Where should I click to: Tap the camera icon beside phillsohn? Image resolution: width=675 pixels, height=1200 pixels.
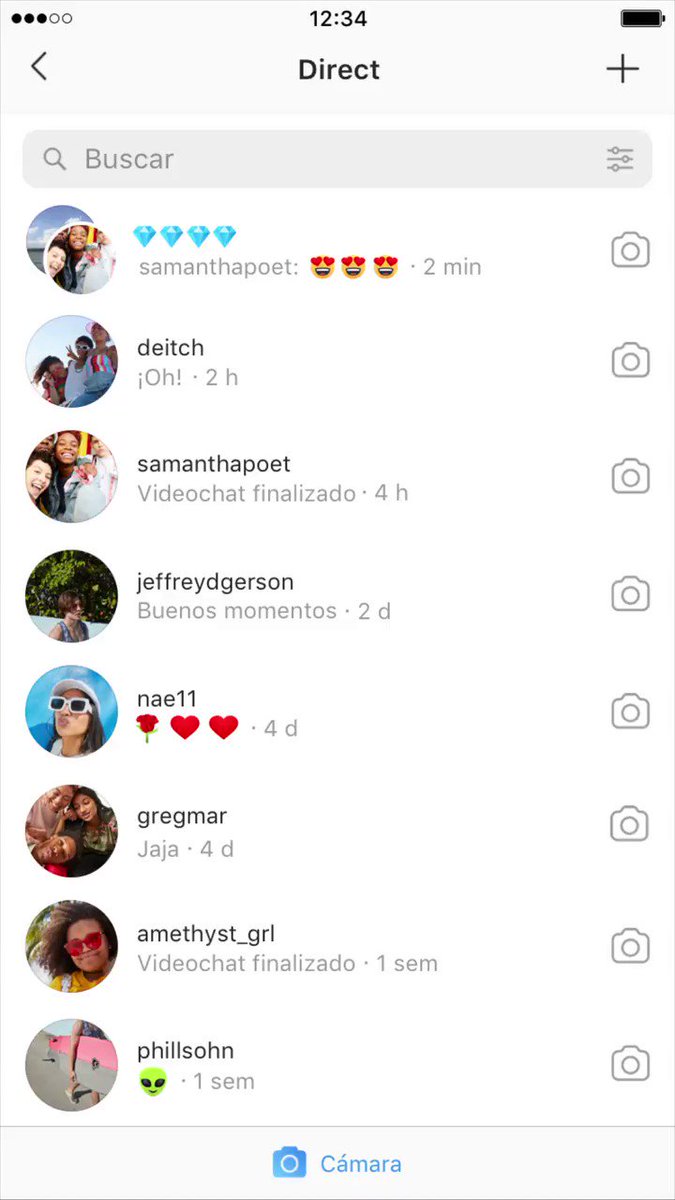tap(630, 1064)
